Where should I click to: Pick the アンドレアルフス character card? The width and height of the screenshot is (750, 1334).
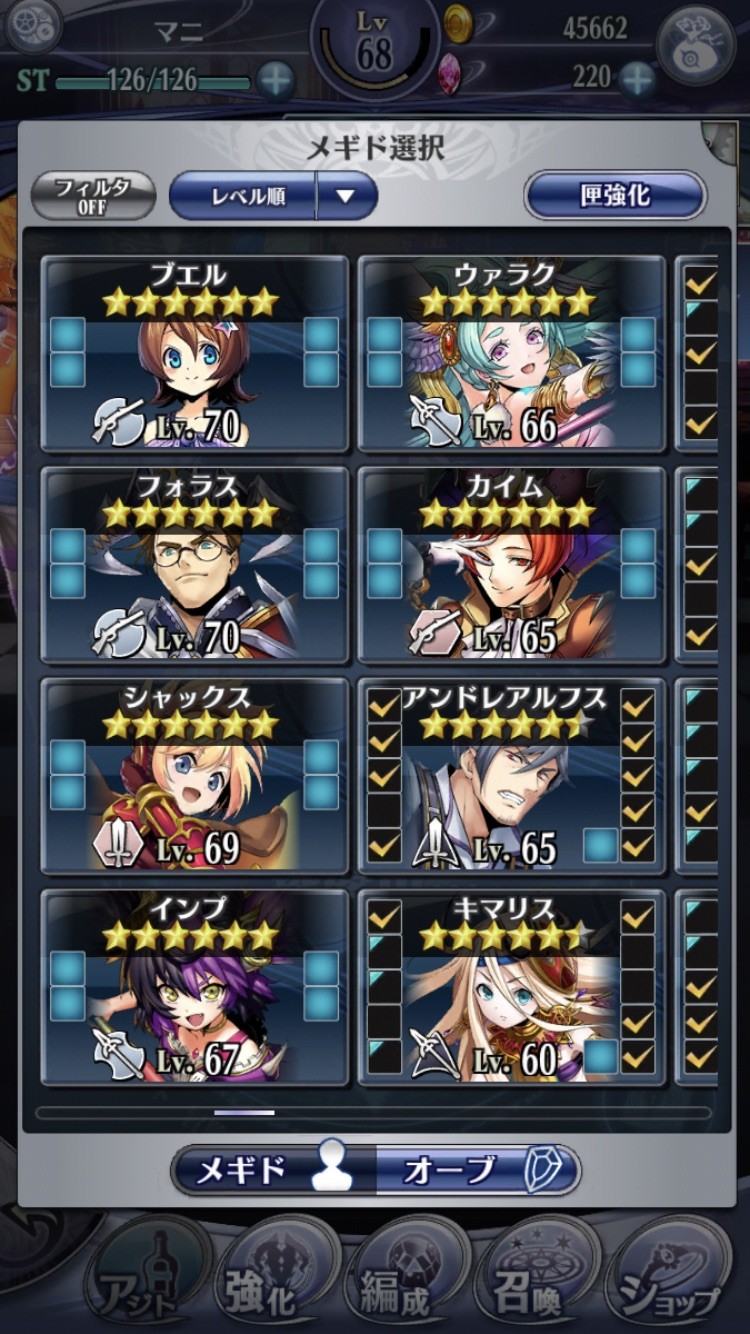[512, 776]
